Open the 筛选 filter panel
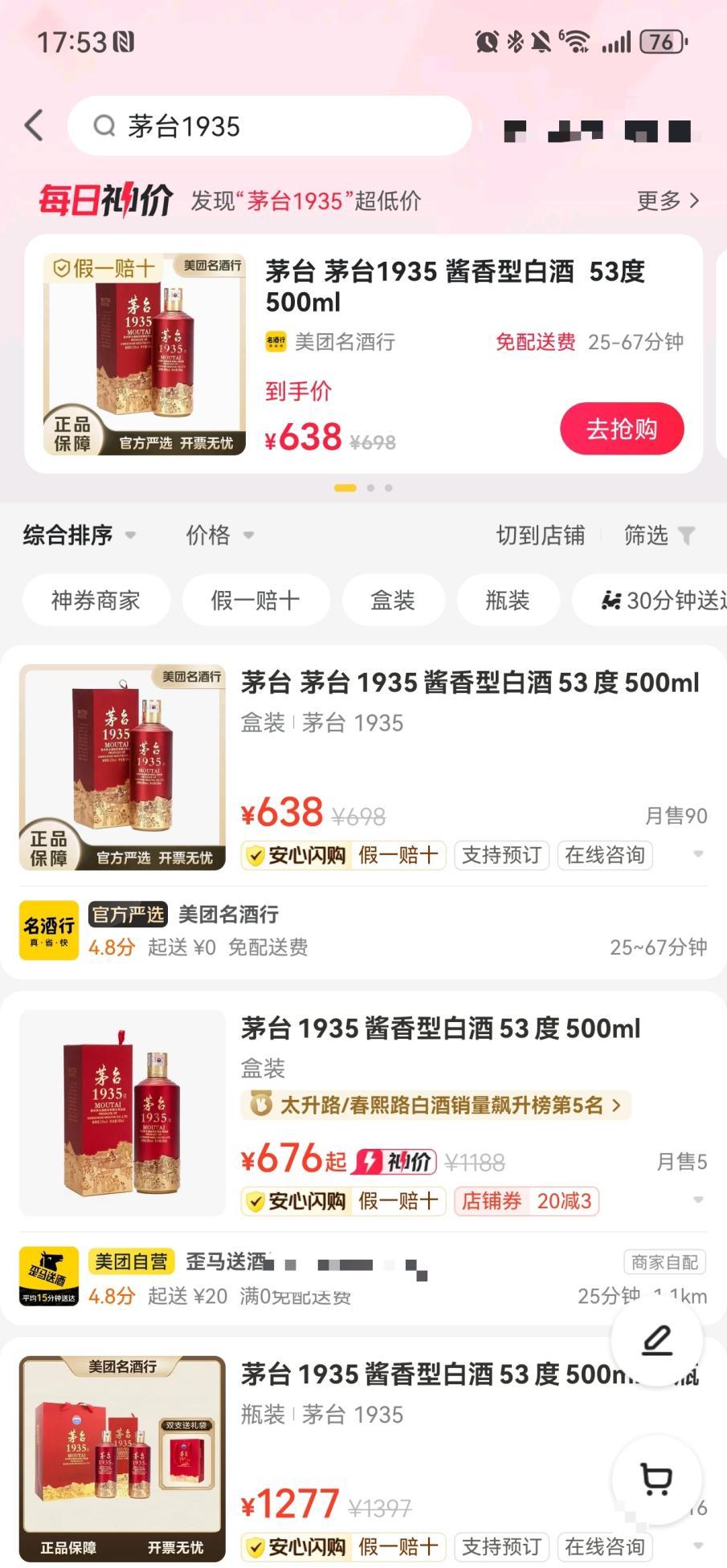 (x=658, y=536)
